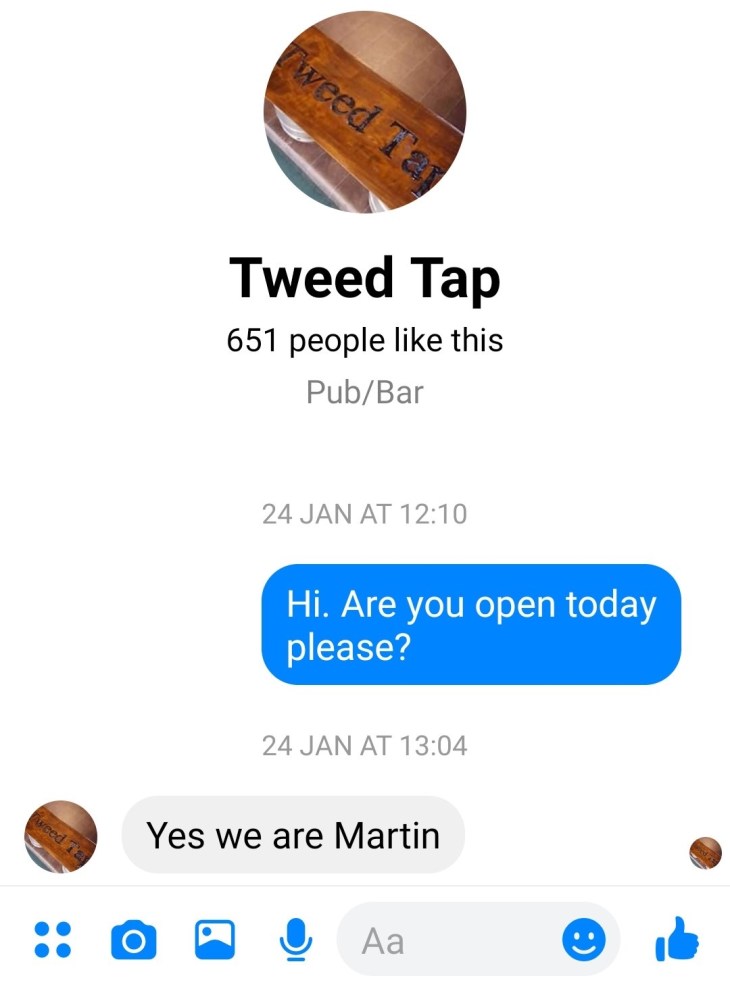730x993 pixels.
Task: Open the camera to take a photo
Action: tap(133, 940)
